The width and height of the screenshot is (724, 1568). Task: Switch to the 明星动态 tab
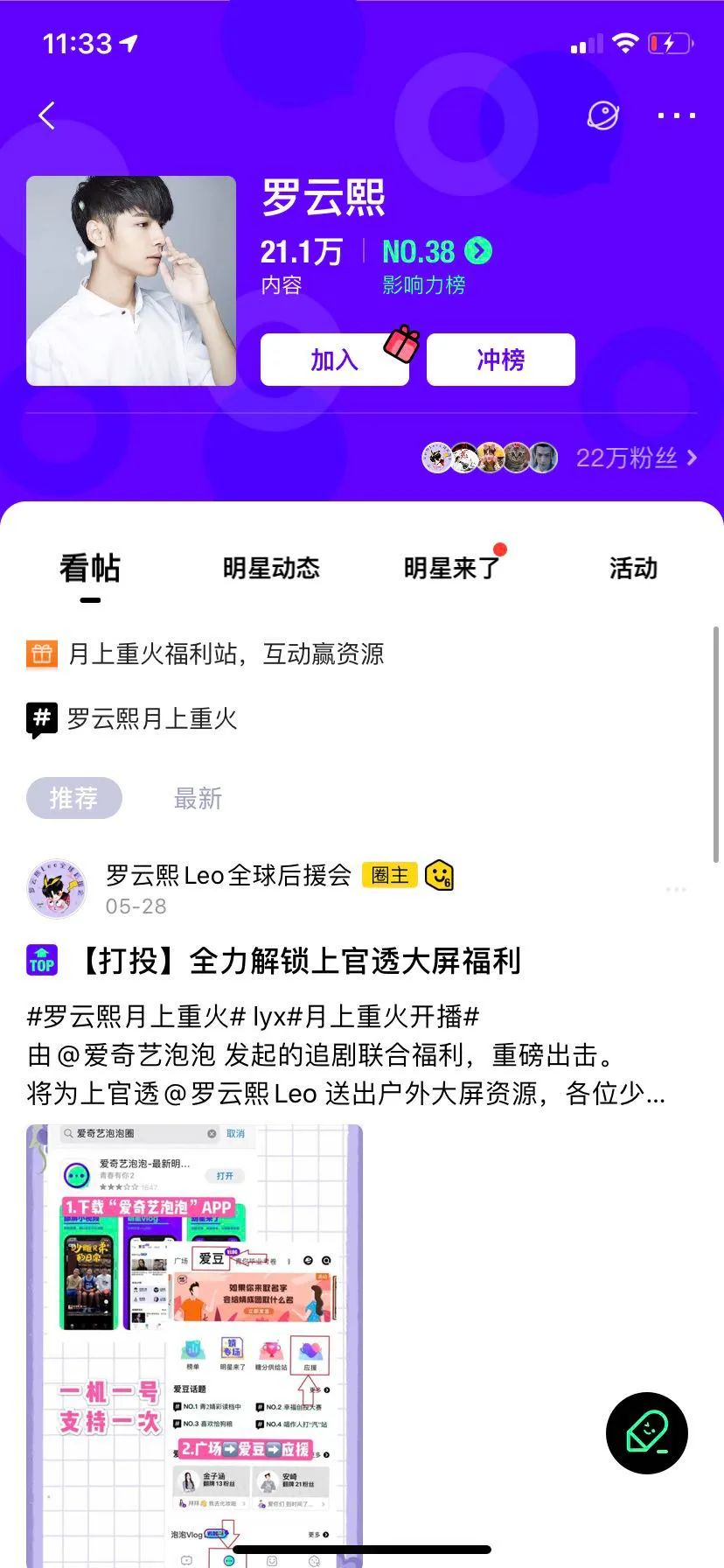coord(271,569)
